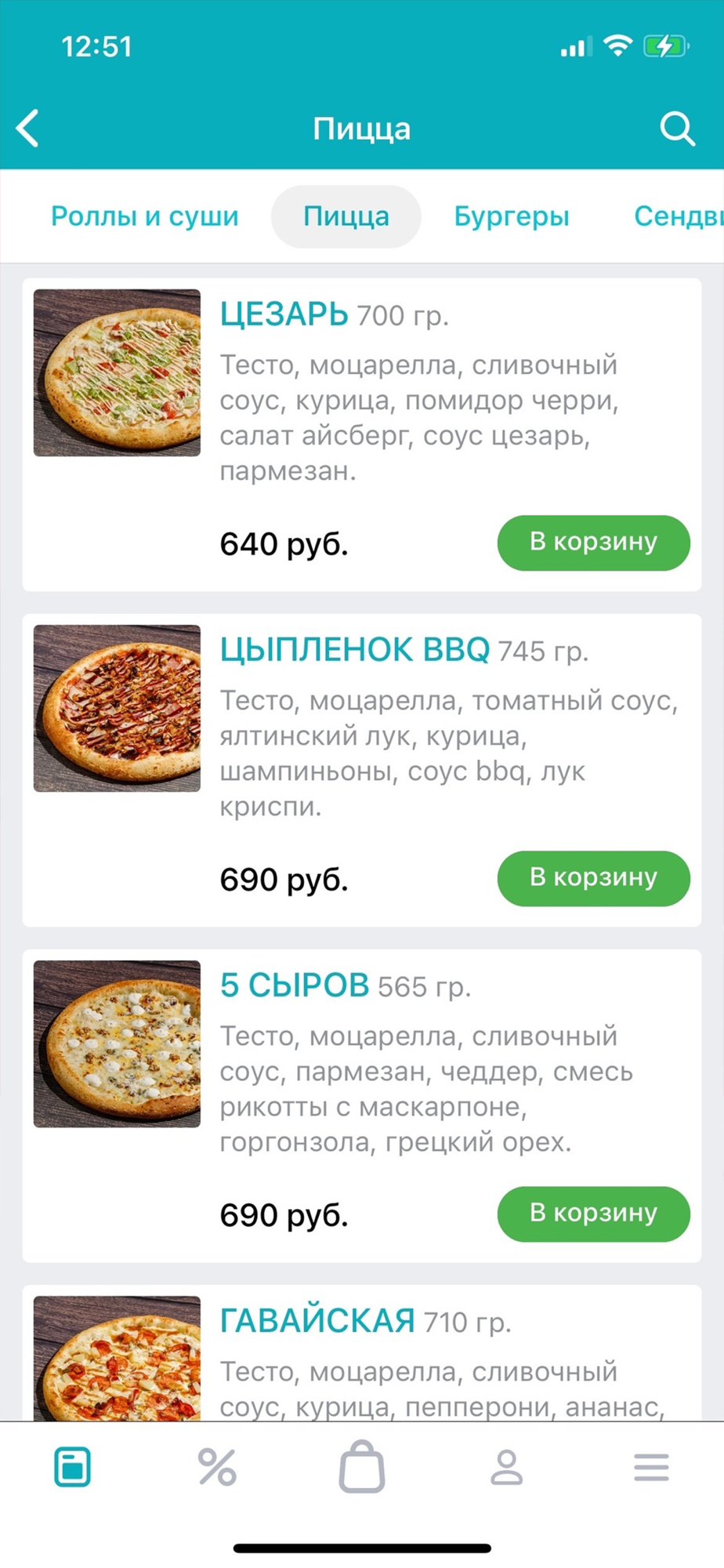
Task: Open the hamburger more menu tab
Action: click(x=651, y=1467)
